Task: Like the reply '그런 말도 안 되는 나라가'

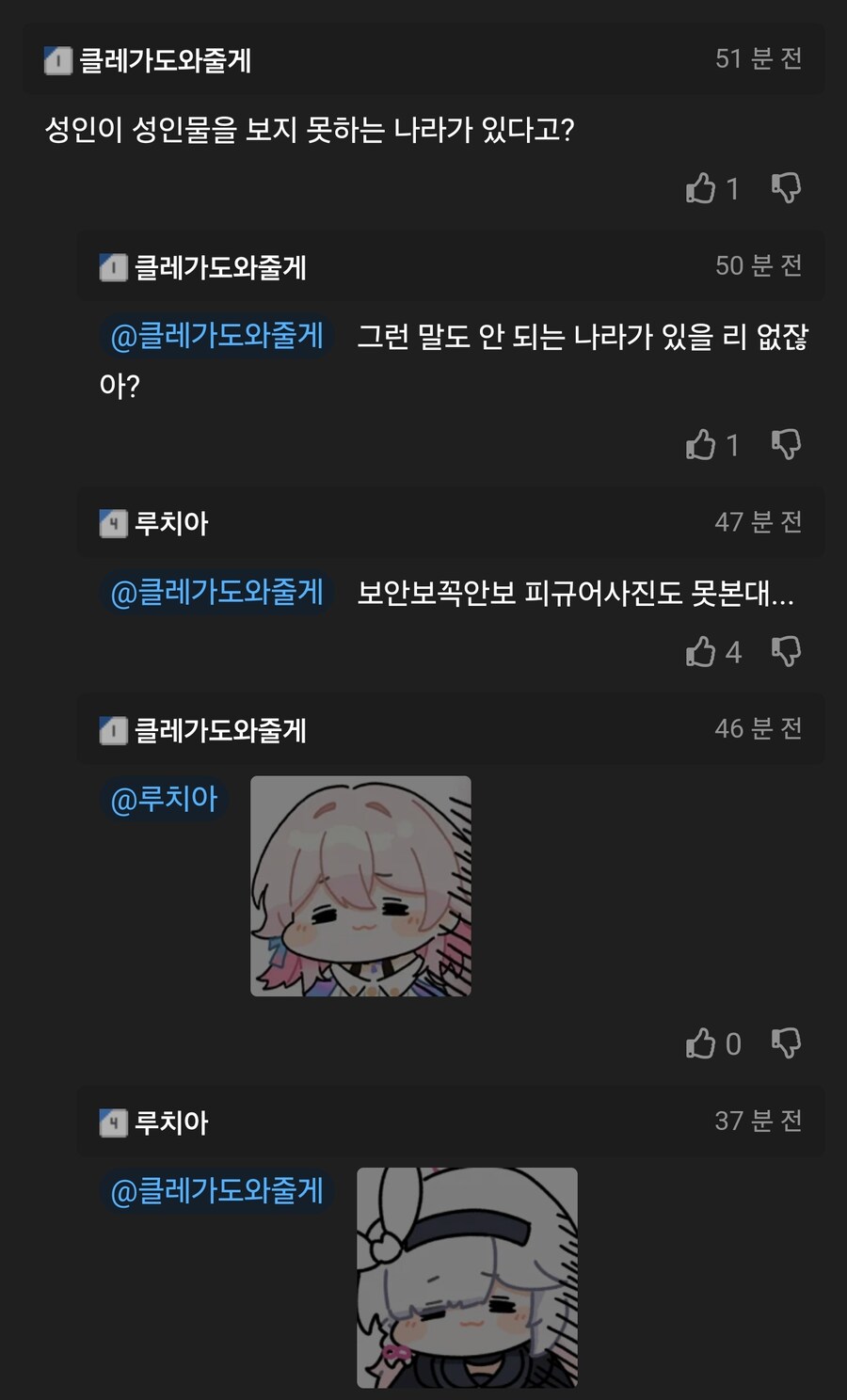Action: pyautogui.click(x=700, y=444)
